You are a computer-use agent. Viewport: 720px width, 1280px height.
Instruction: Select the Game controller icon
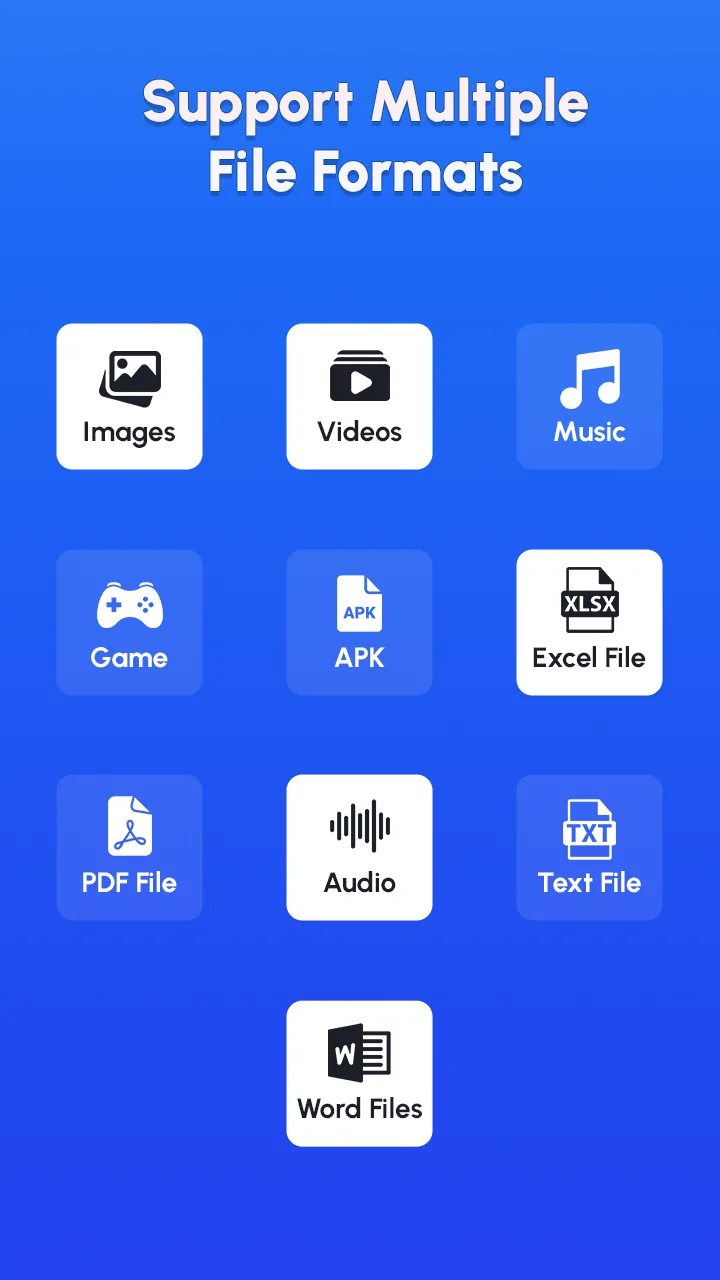tap(129, 600)
